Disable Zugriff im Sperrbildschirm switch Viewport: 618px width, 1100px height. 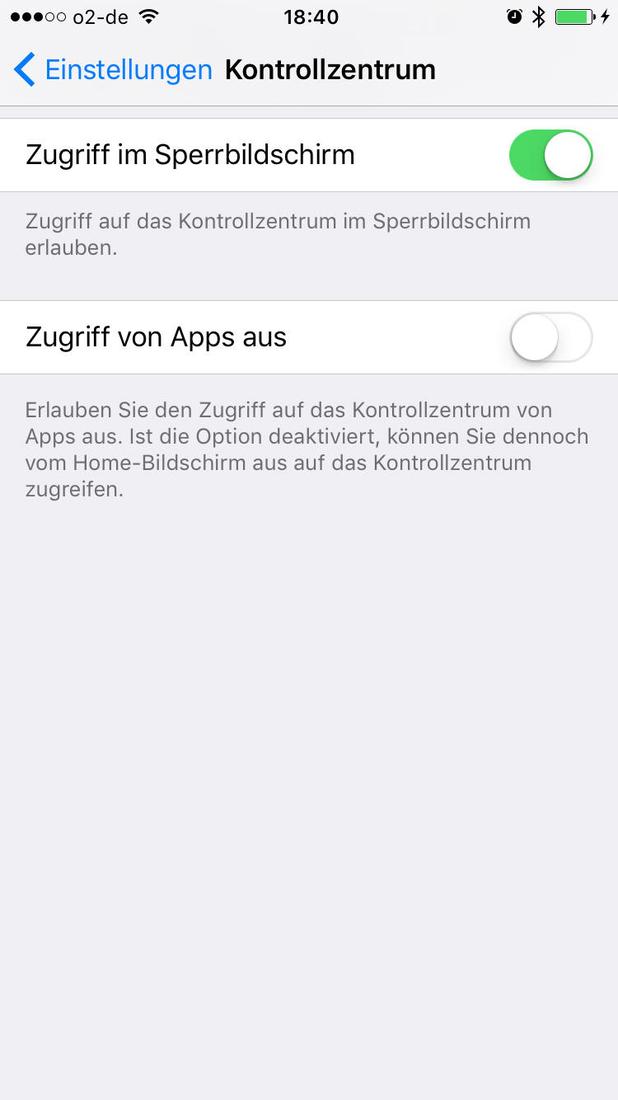(x=551, y=155)
